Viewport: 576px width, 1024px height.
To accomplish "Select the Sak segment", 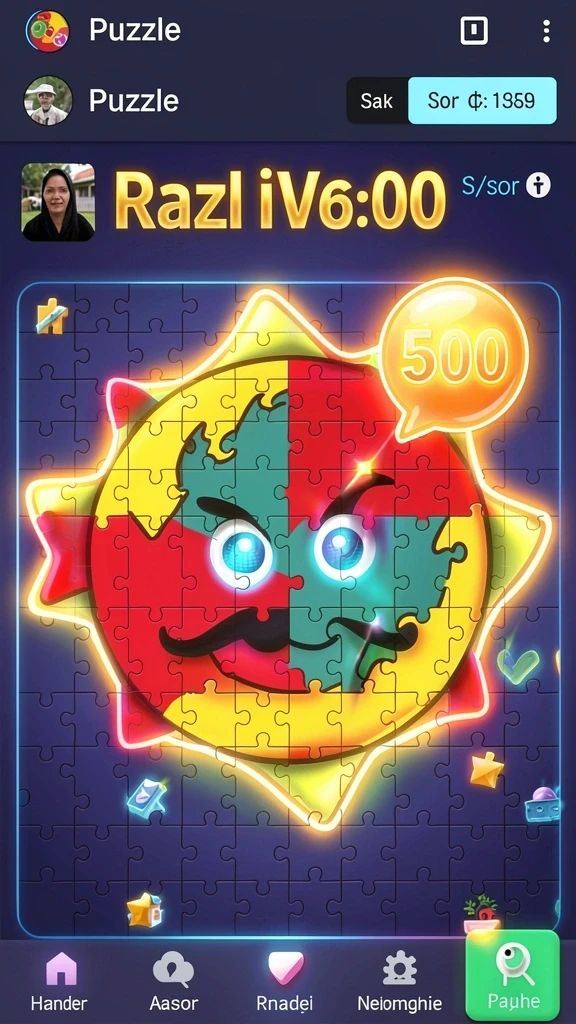I will pyautogui.click(x=377, y=101).
